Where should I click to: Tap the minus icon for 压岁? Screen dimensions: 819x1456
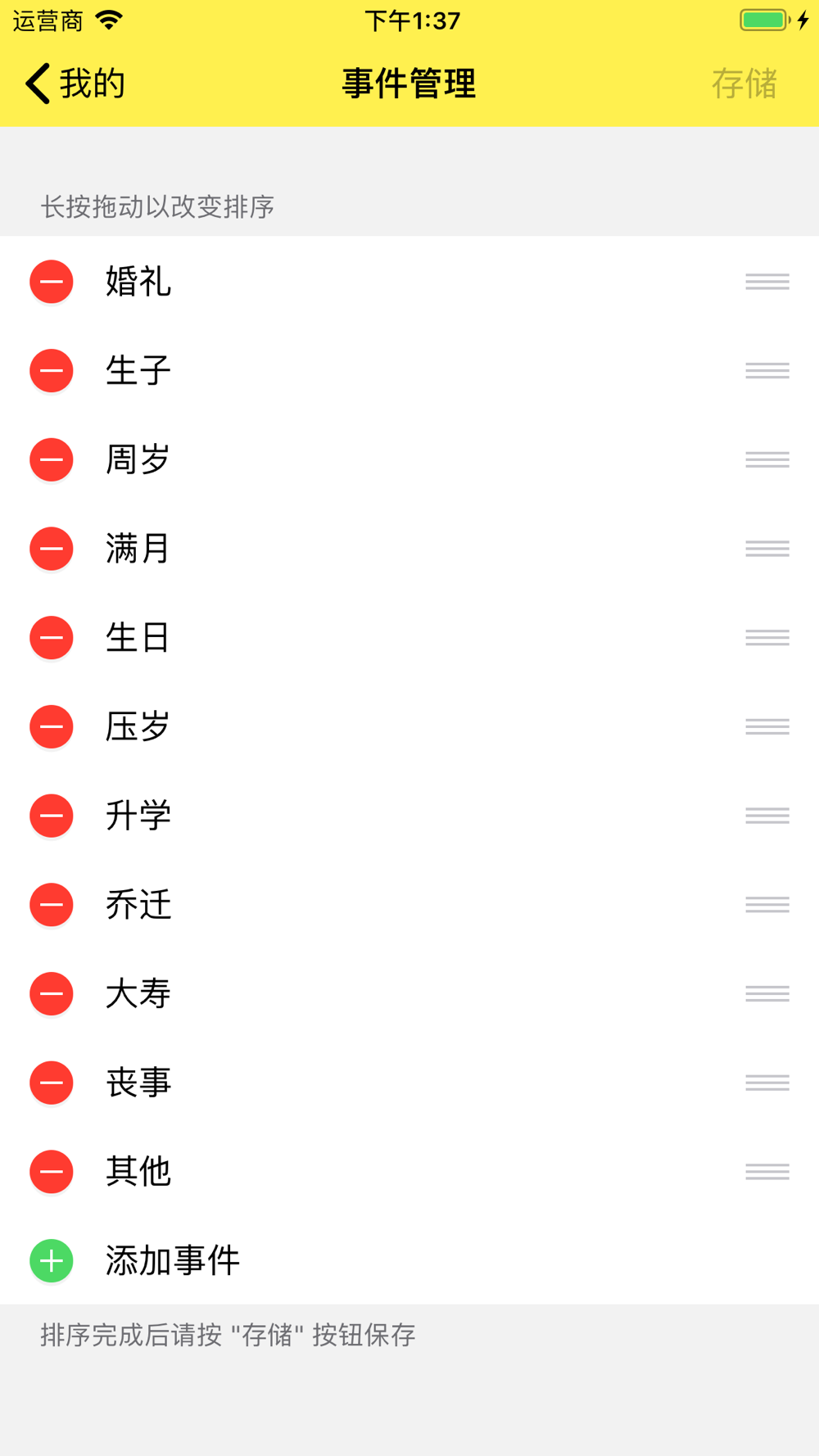[x=52, y=726]
